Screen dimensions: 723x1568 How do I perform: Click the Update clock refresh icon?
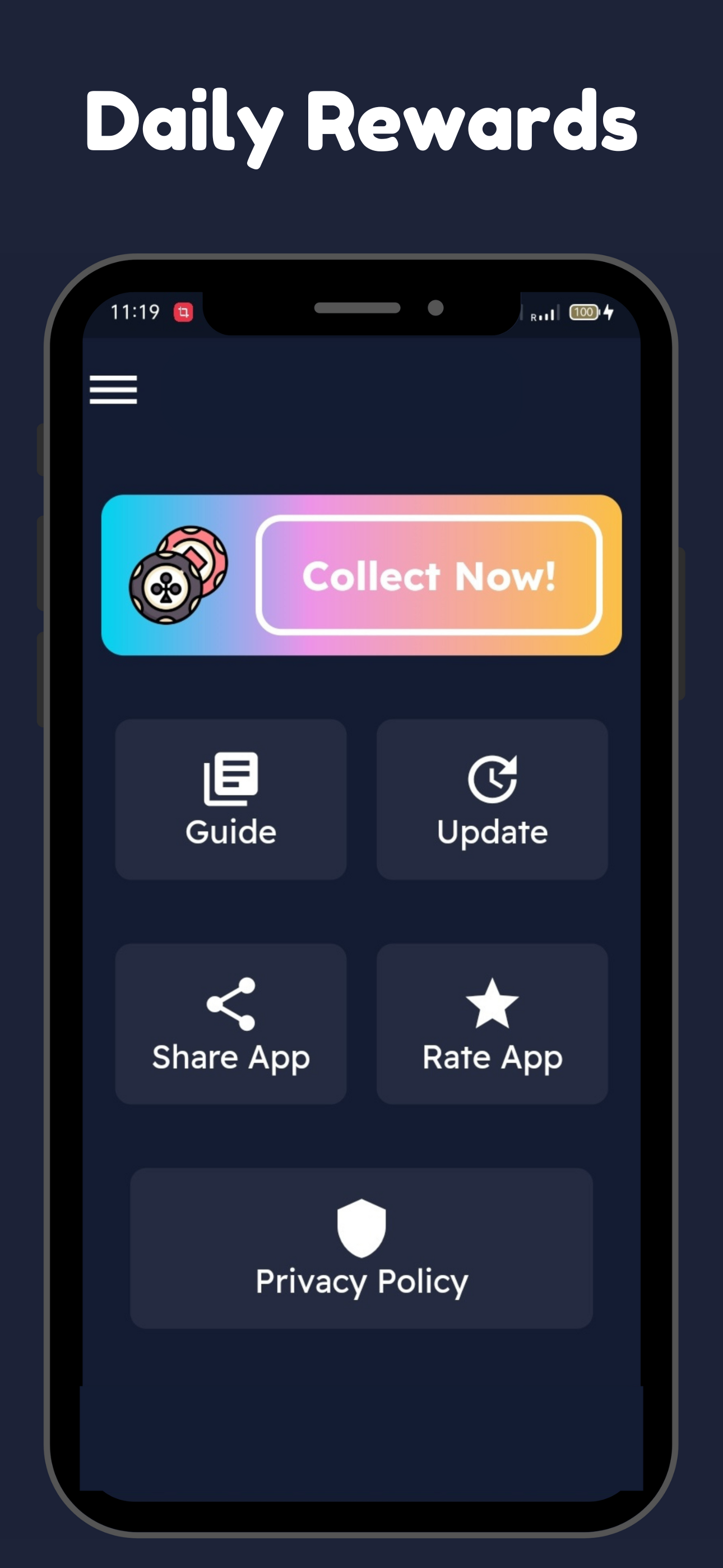click(492, 778)
